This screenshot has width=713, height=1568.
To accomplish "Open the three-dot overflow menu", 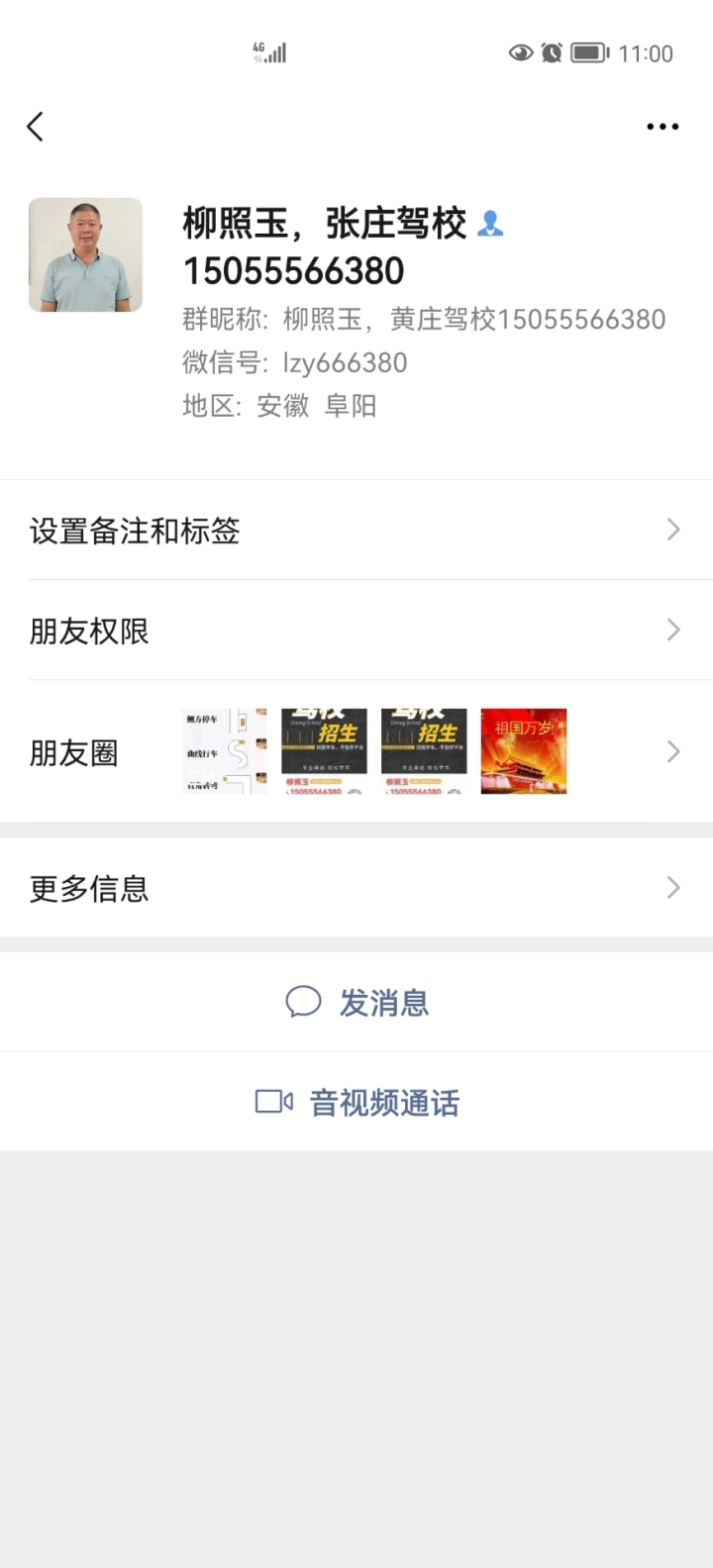I will pyautogui.click(x=662, y=127).
